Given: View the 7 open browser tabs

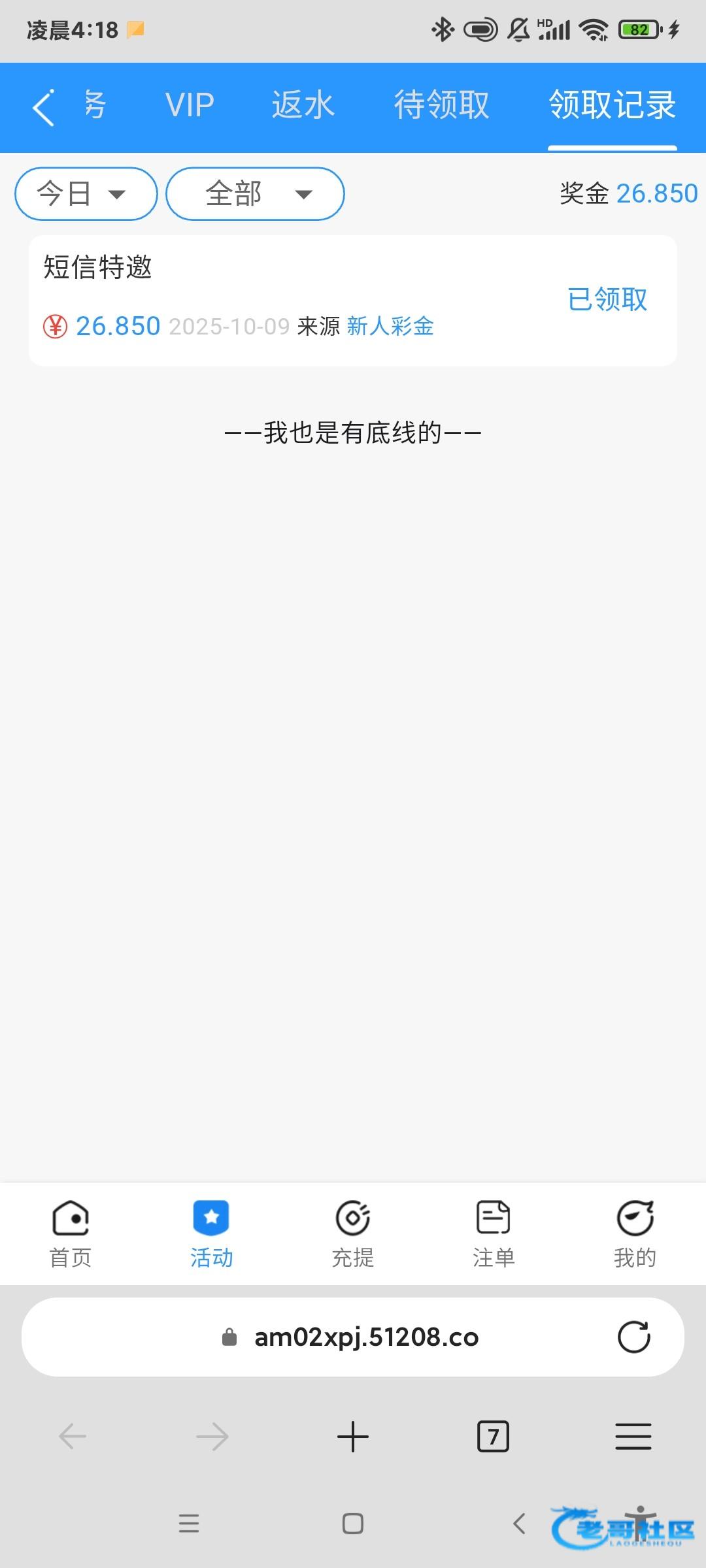Looking at the screenshot, I should click(x=493, y=1437).
